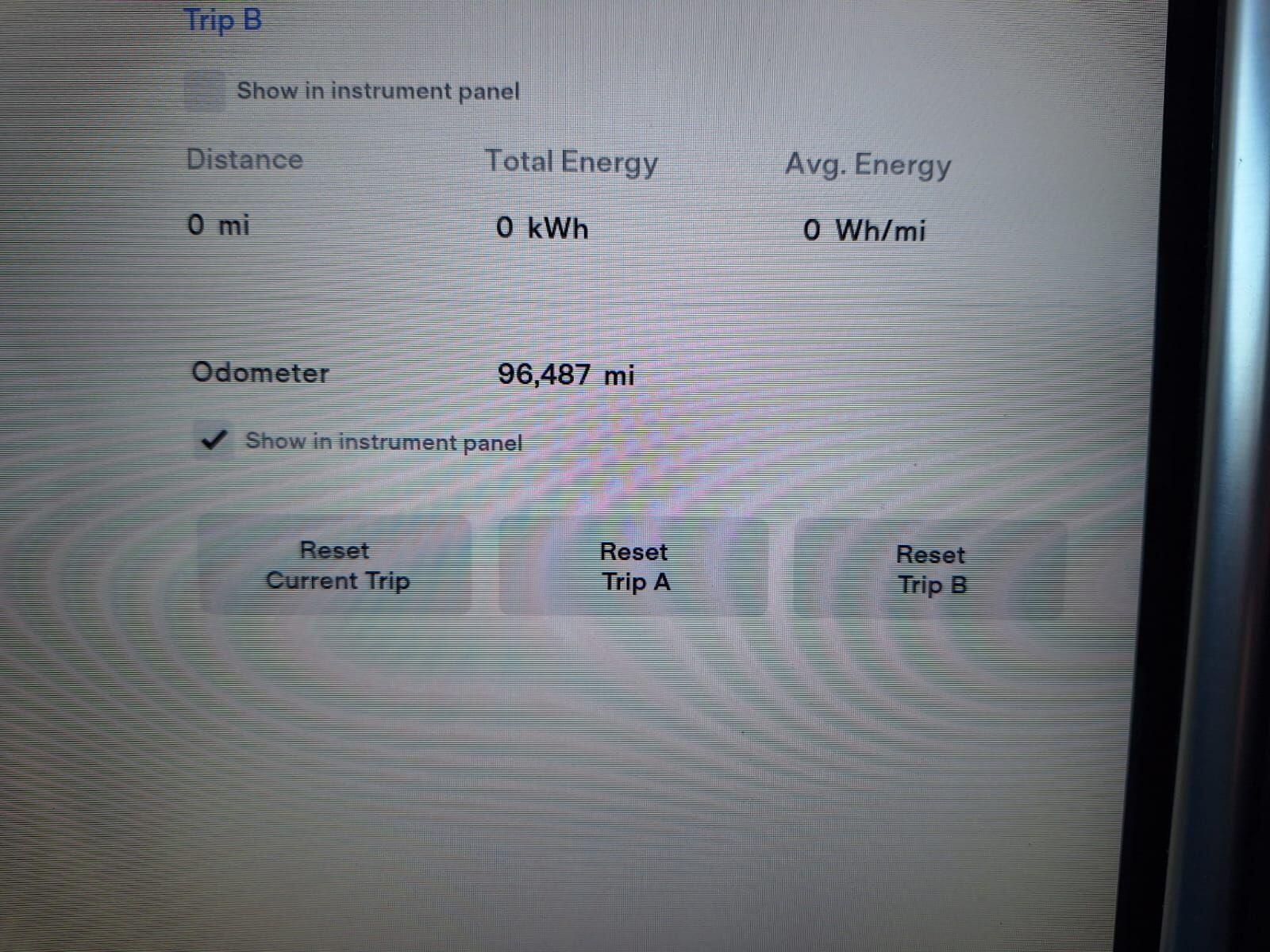The width and height of the screenshot is (1270, 952).
Task: Enable Trip B show in instrument panel
Action: point(206,91)
